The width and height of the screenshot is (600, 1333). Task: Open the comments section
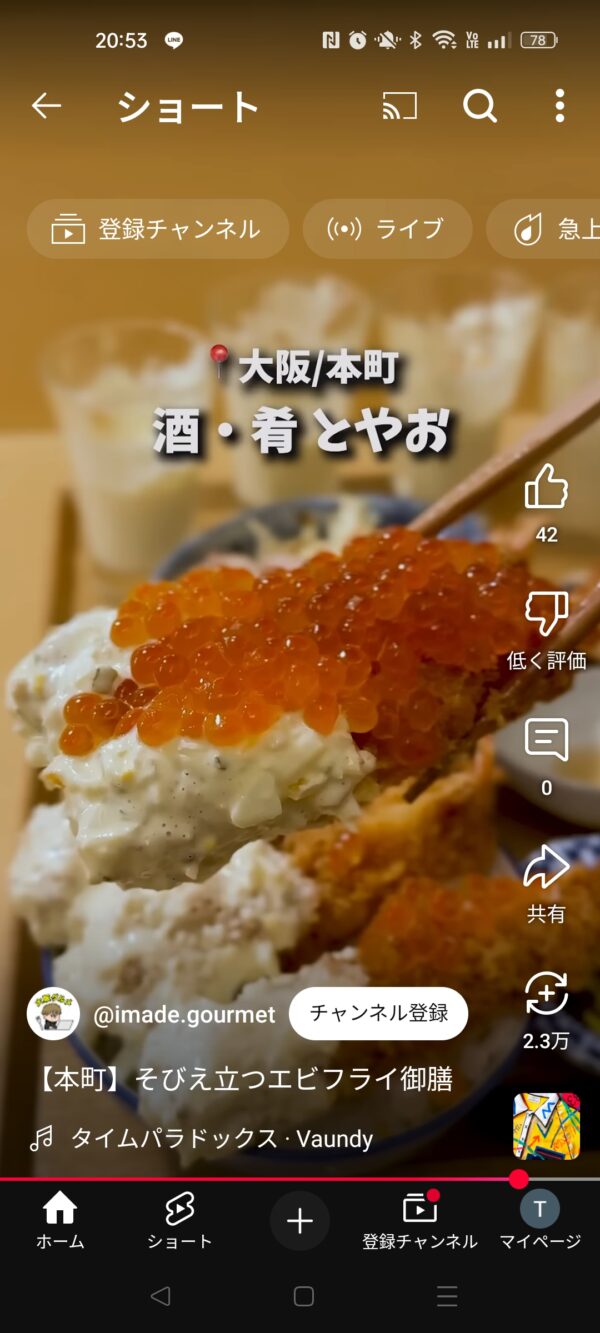[x=546, y=741]
